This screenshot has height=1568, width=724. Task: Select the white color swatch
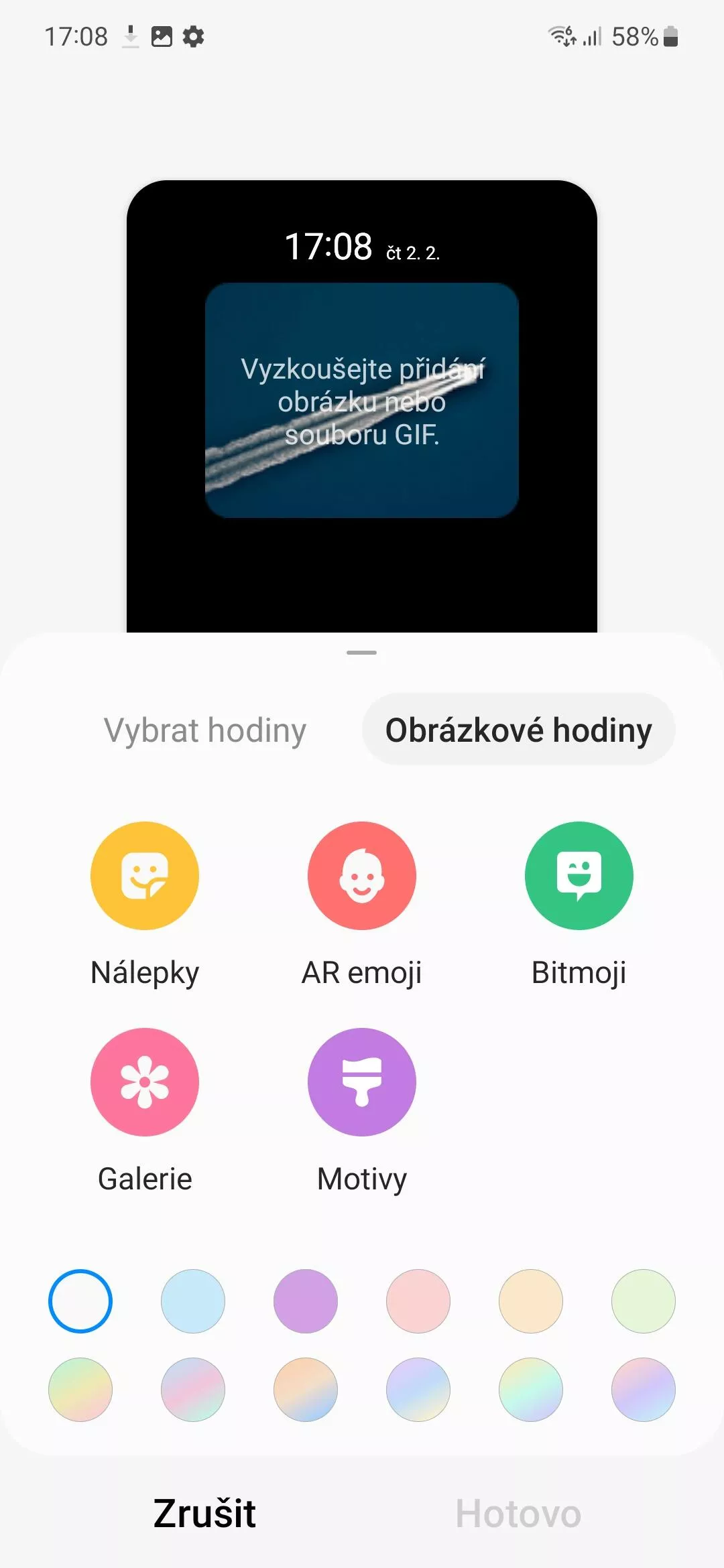click(x=80, y=1301)
